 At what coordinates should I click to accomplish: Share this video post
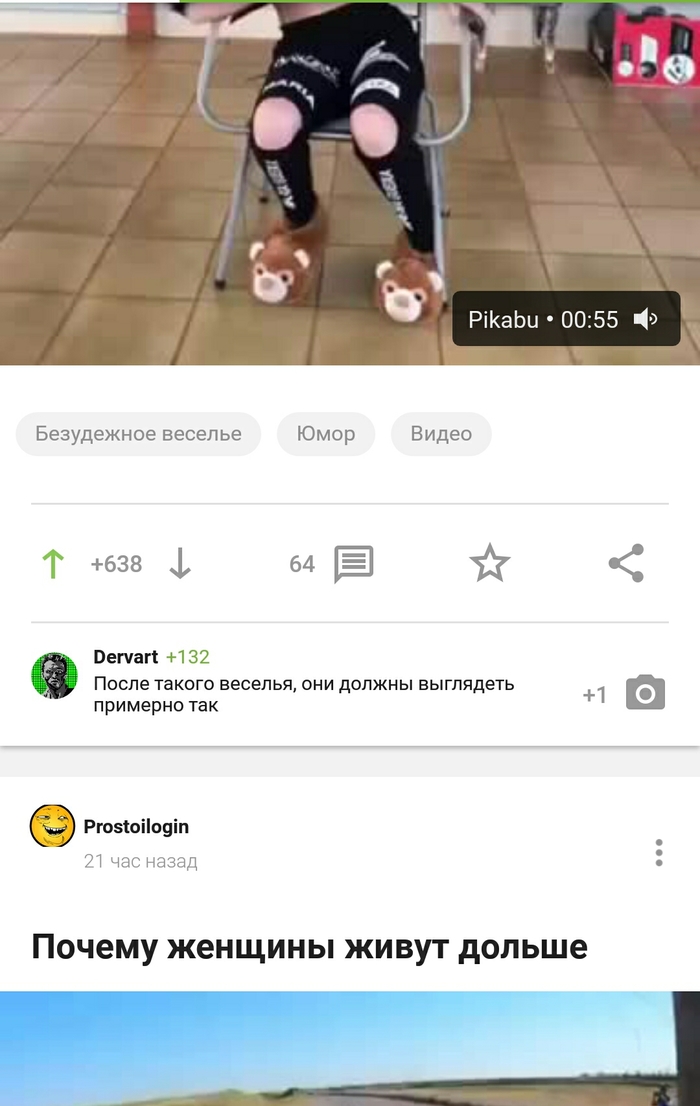626,564
